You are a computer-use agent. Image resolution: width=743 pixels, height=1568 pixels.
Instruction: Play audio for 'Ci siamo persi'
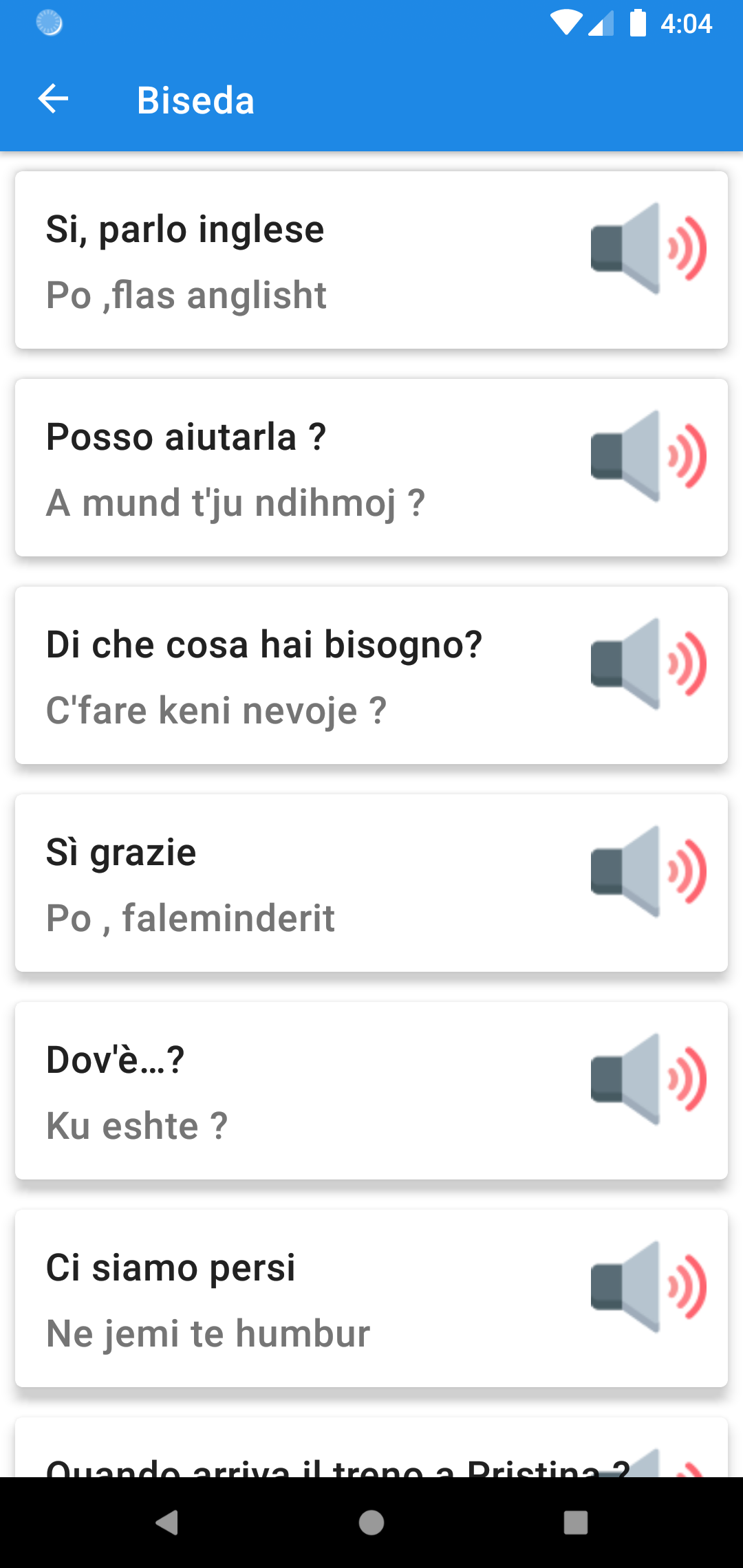(x=649, y=1287)
